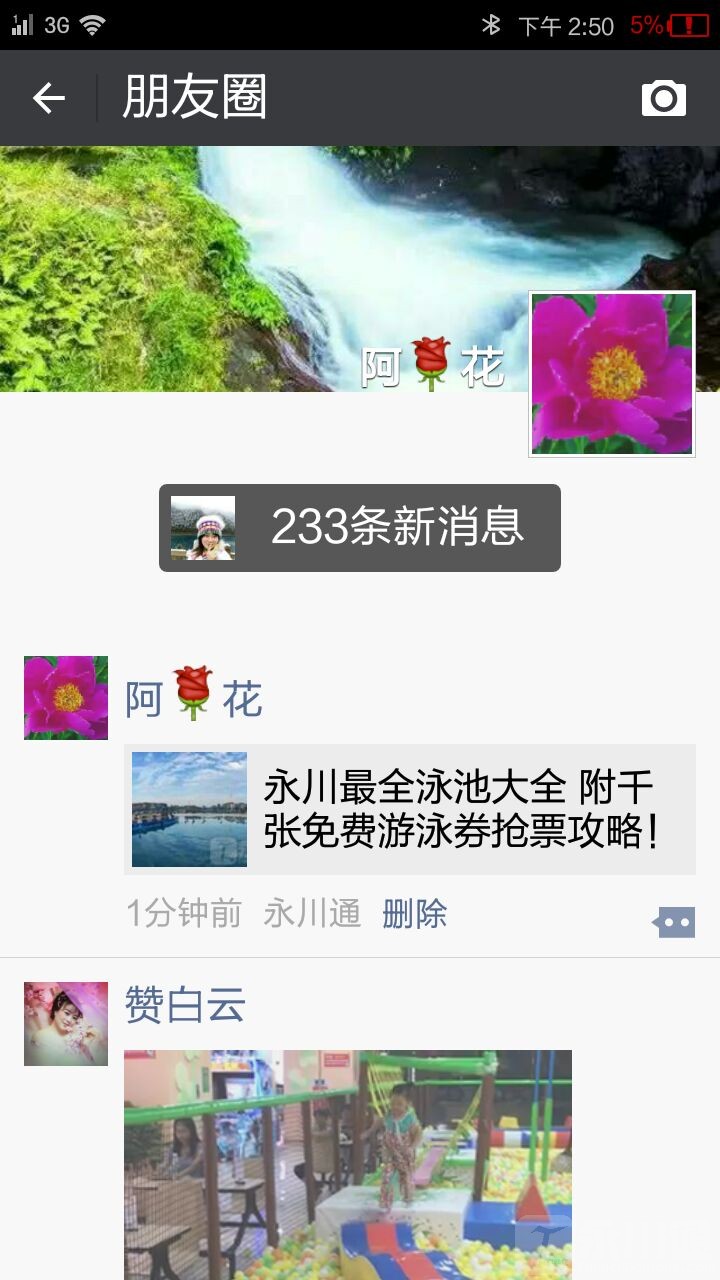Tap the large flower profile avatar on the cover
This screenshot has width=720, height=1280.
612,374
